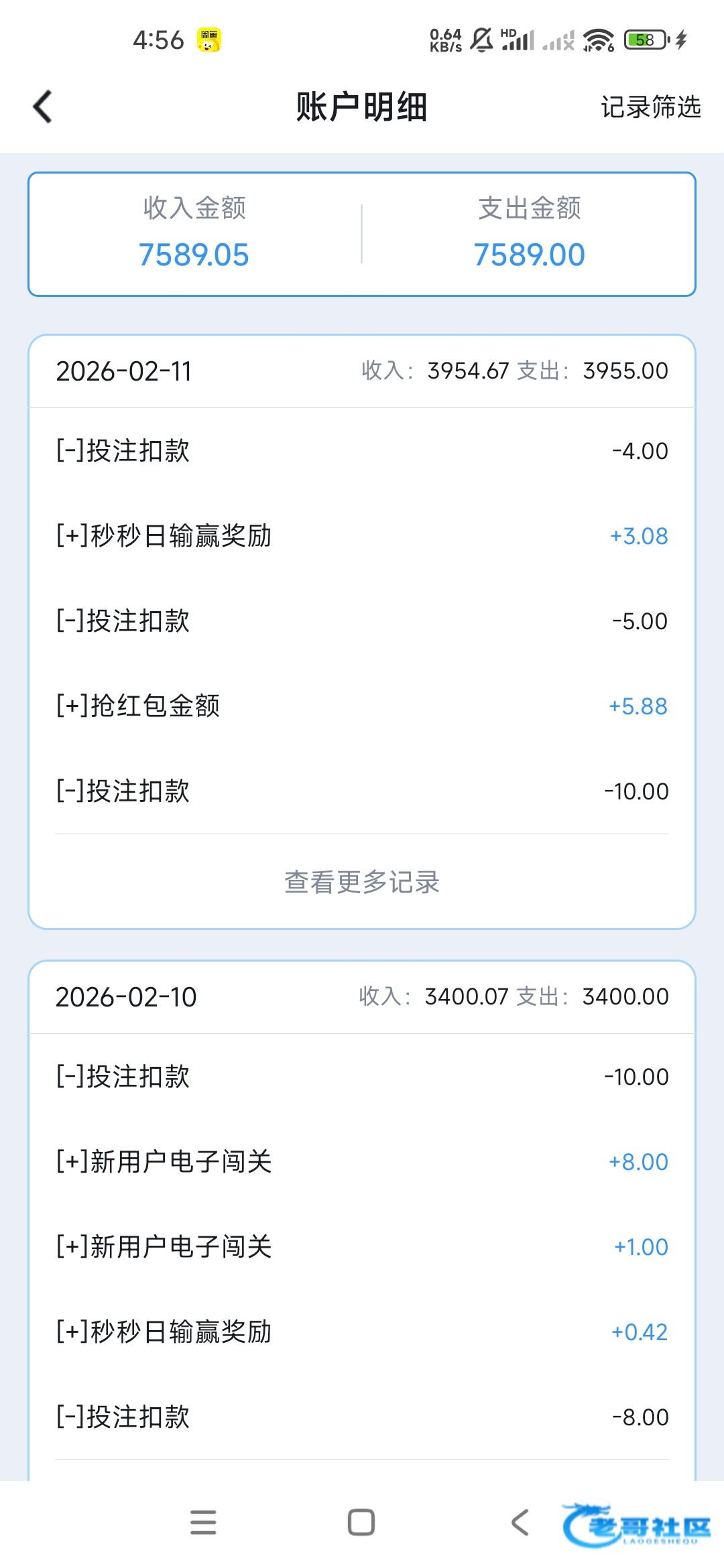Go to the system home screen

click(x=361, y=1522)
